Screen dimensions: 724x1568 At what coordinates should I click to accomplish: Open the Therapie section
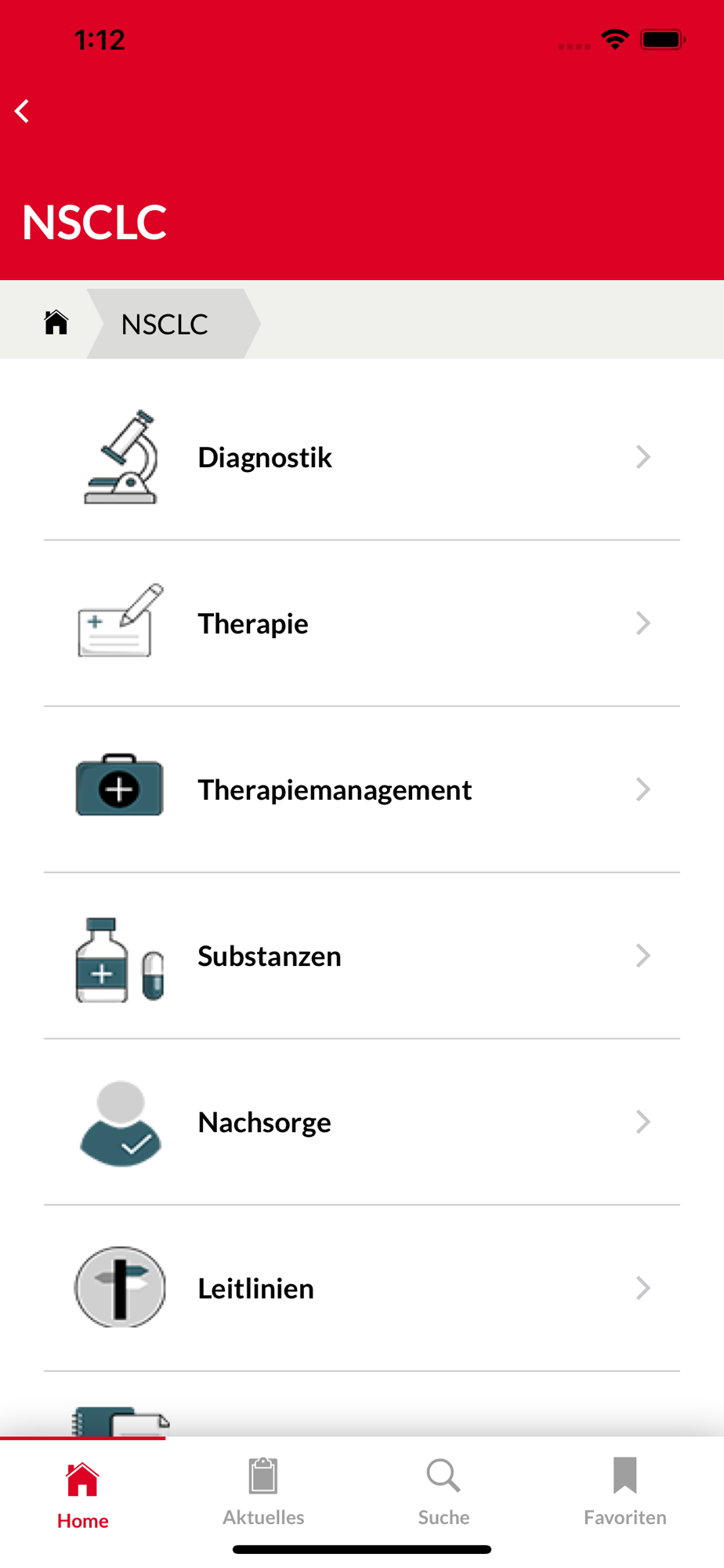coord(361,623)
